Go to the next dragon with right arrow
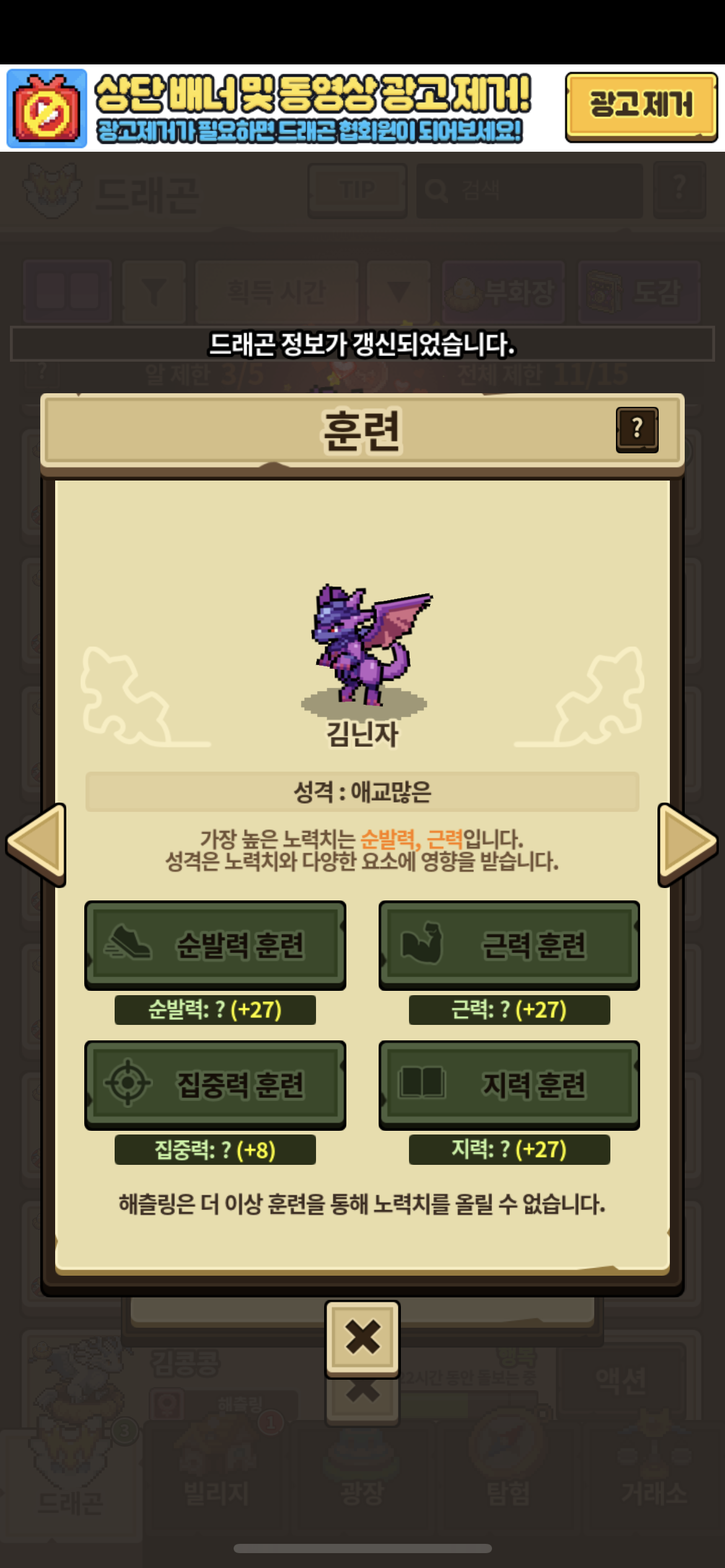725x1568 pixels. click(688, 845)
